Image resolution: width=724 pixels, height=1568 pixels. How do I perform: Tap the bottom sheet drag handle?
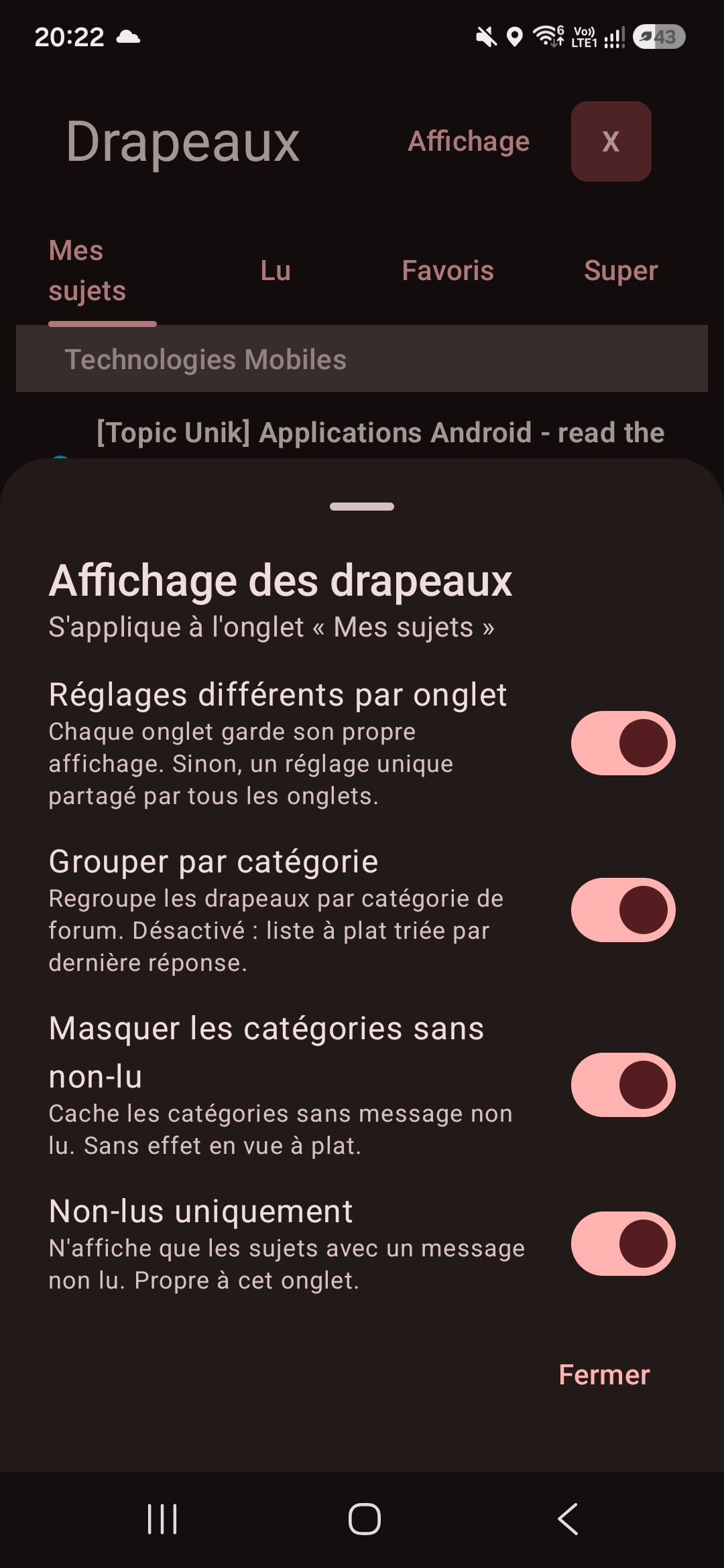click(x=362, y=507)
